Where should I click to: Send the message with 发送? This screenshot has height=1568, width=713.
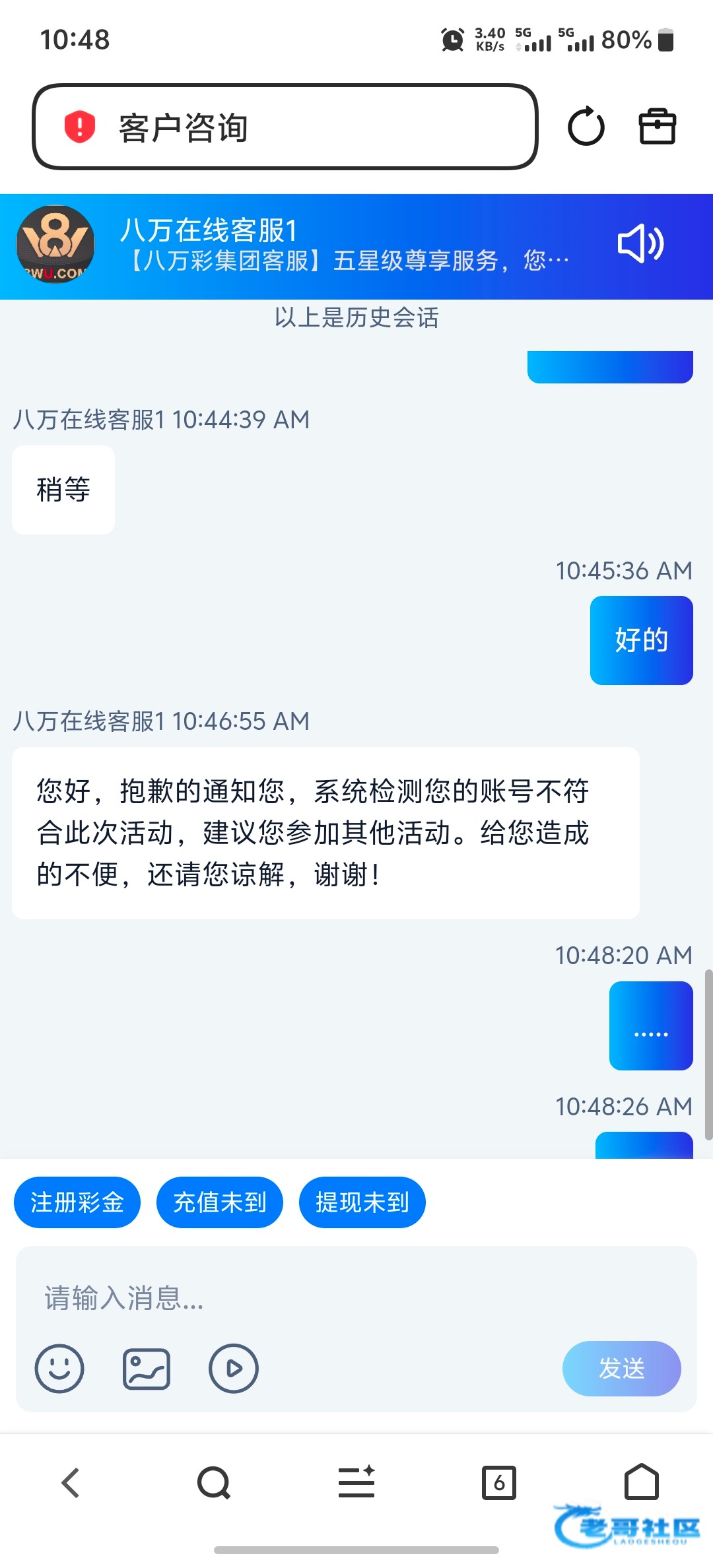click(621, 1369)
